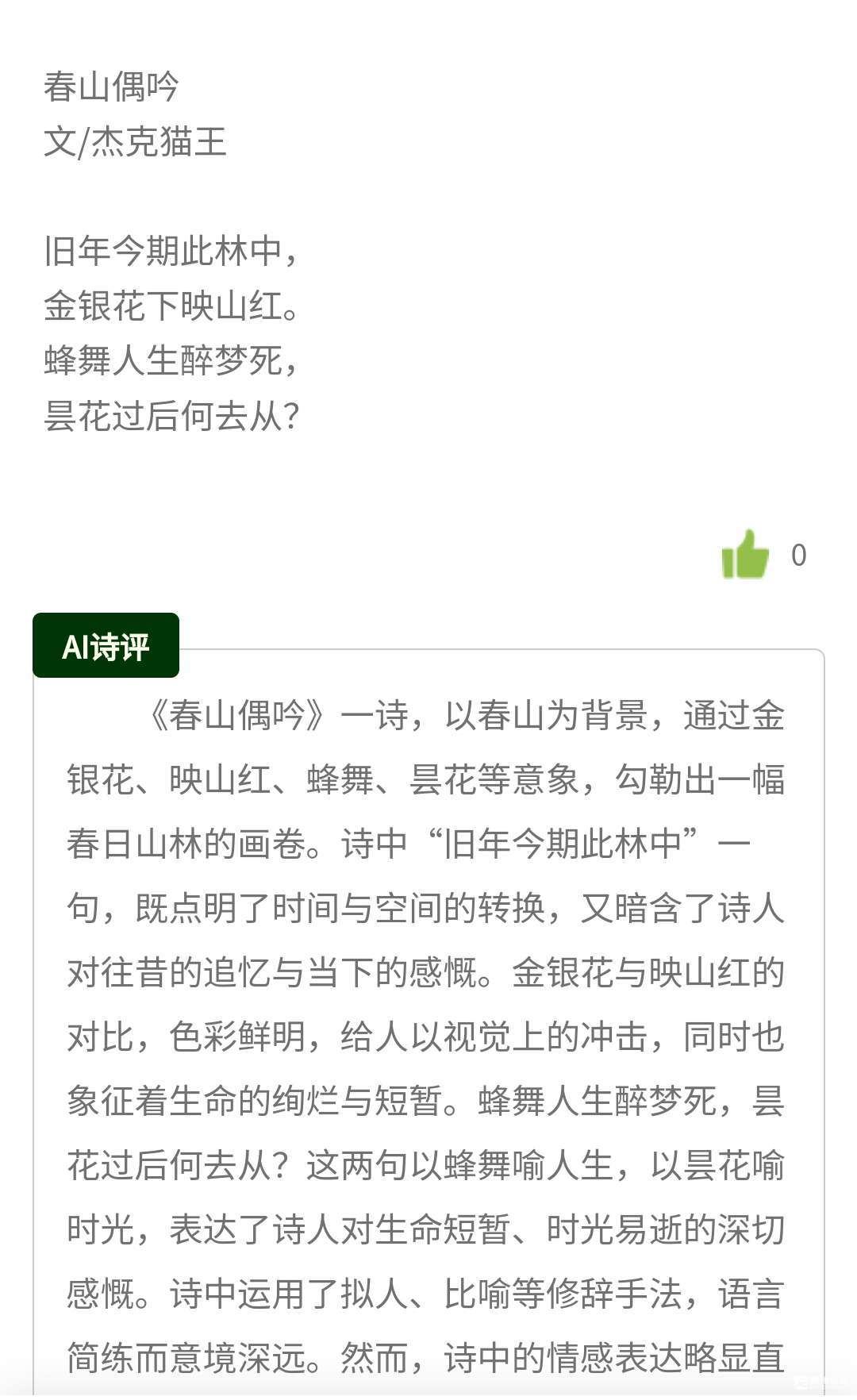Like the poem with the thumbs-up icon
This screenshot has height=1400, width=857.
pyautogui.click(x=745, y=554)
